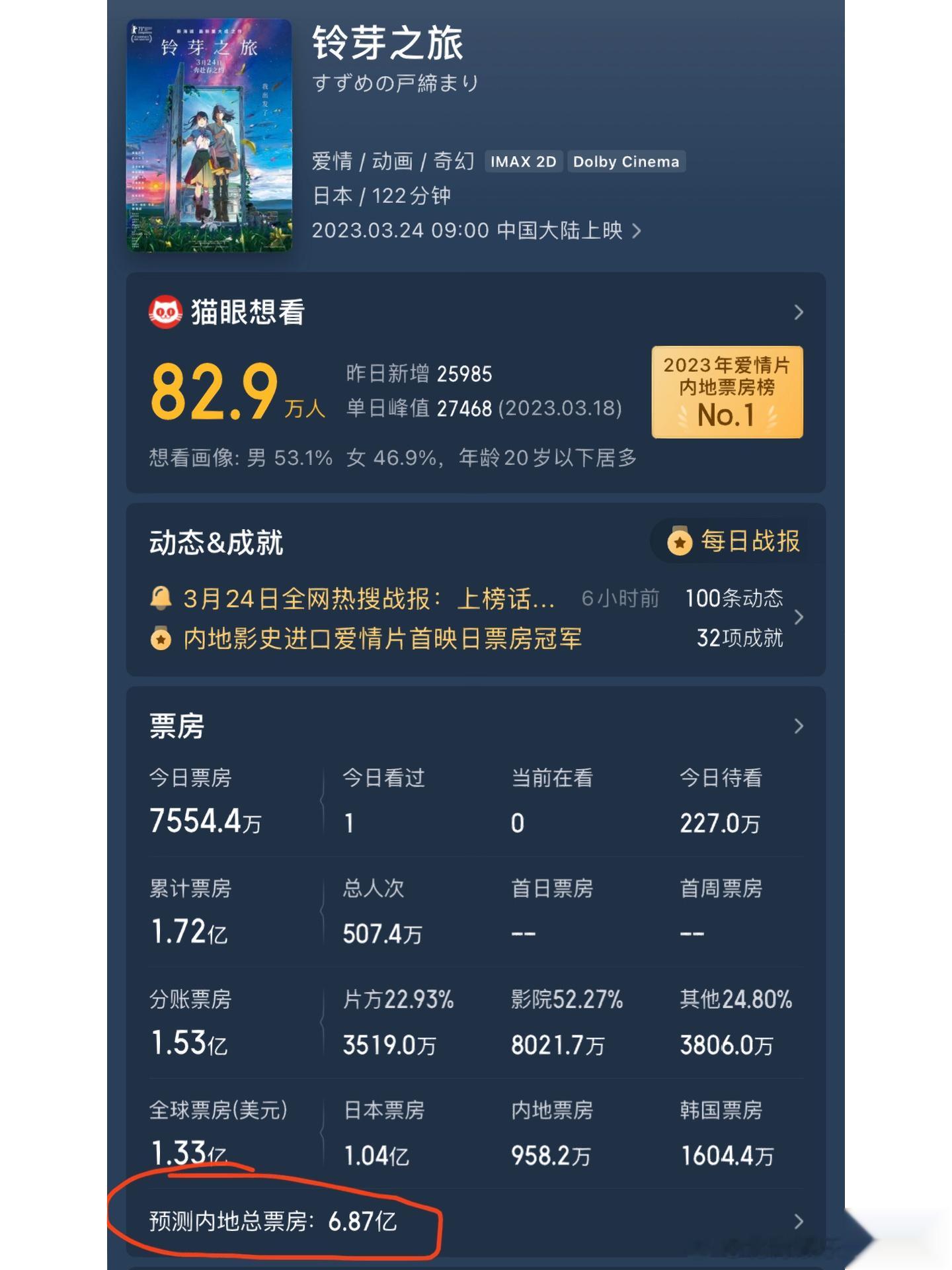Tap the 2023年爱情片内地票房榜 No.1 badge
Screen dimensions: 952x1270
point(727,392)
